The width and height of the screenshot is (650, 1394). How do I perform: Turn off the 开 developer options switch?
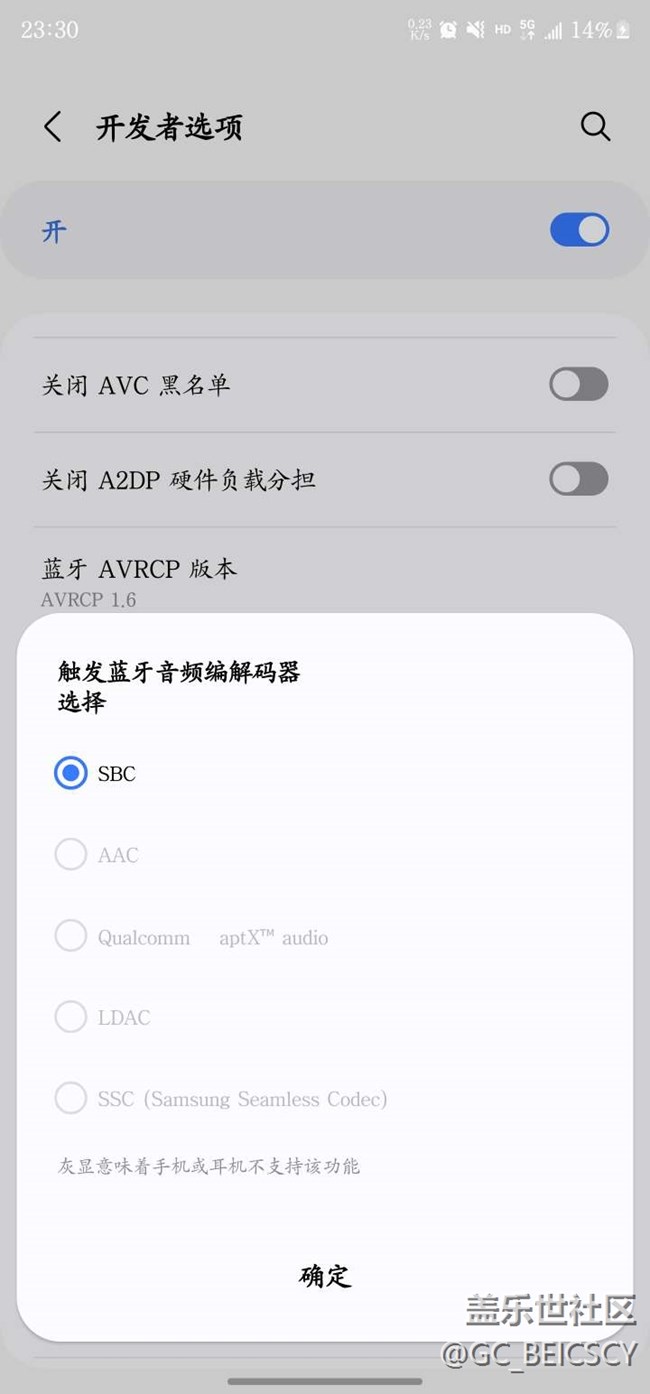(x=579, y=231)
